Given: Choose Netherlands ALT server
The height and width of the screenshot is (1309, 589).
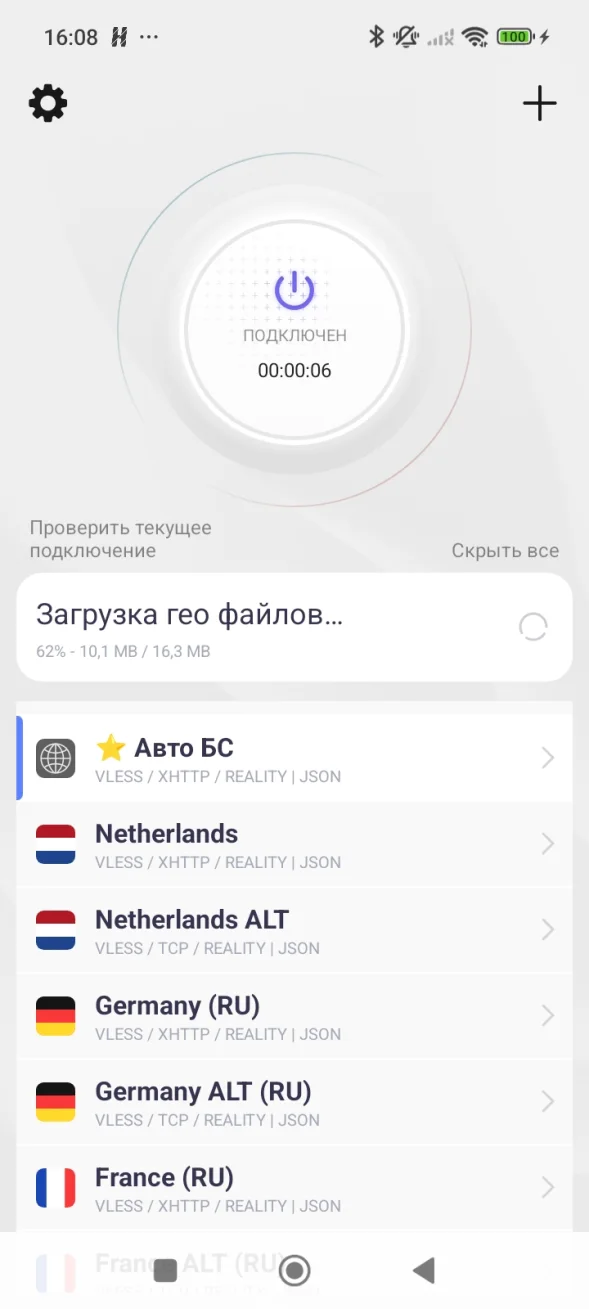Looking at the screenshot, I should (294, 930).
